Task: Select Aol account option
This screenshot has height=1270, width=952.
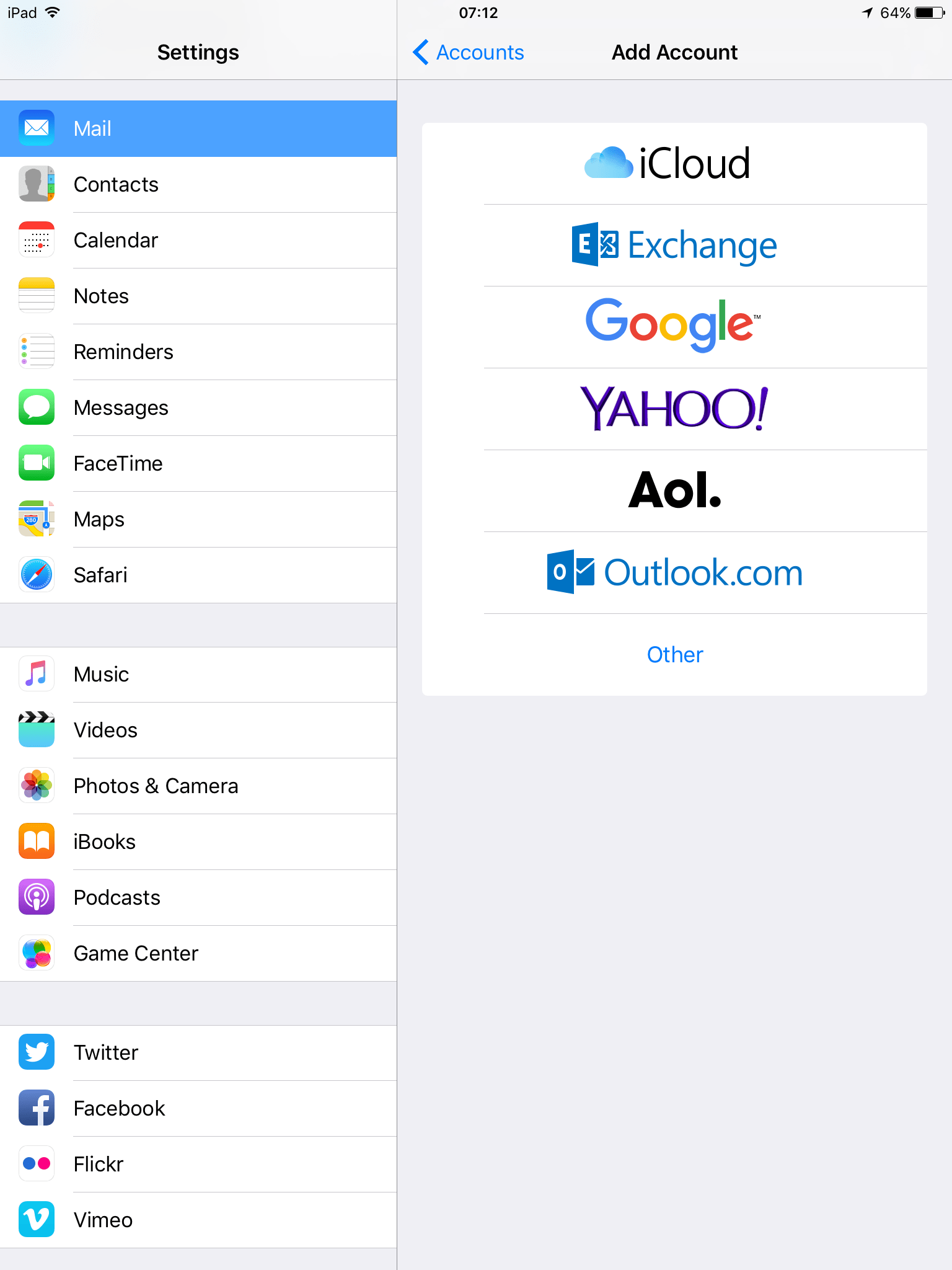Action: pos(674,491)
